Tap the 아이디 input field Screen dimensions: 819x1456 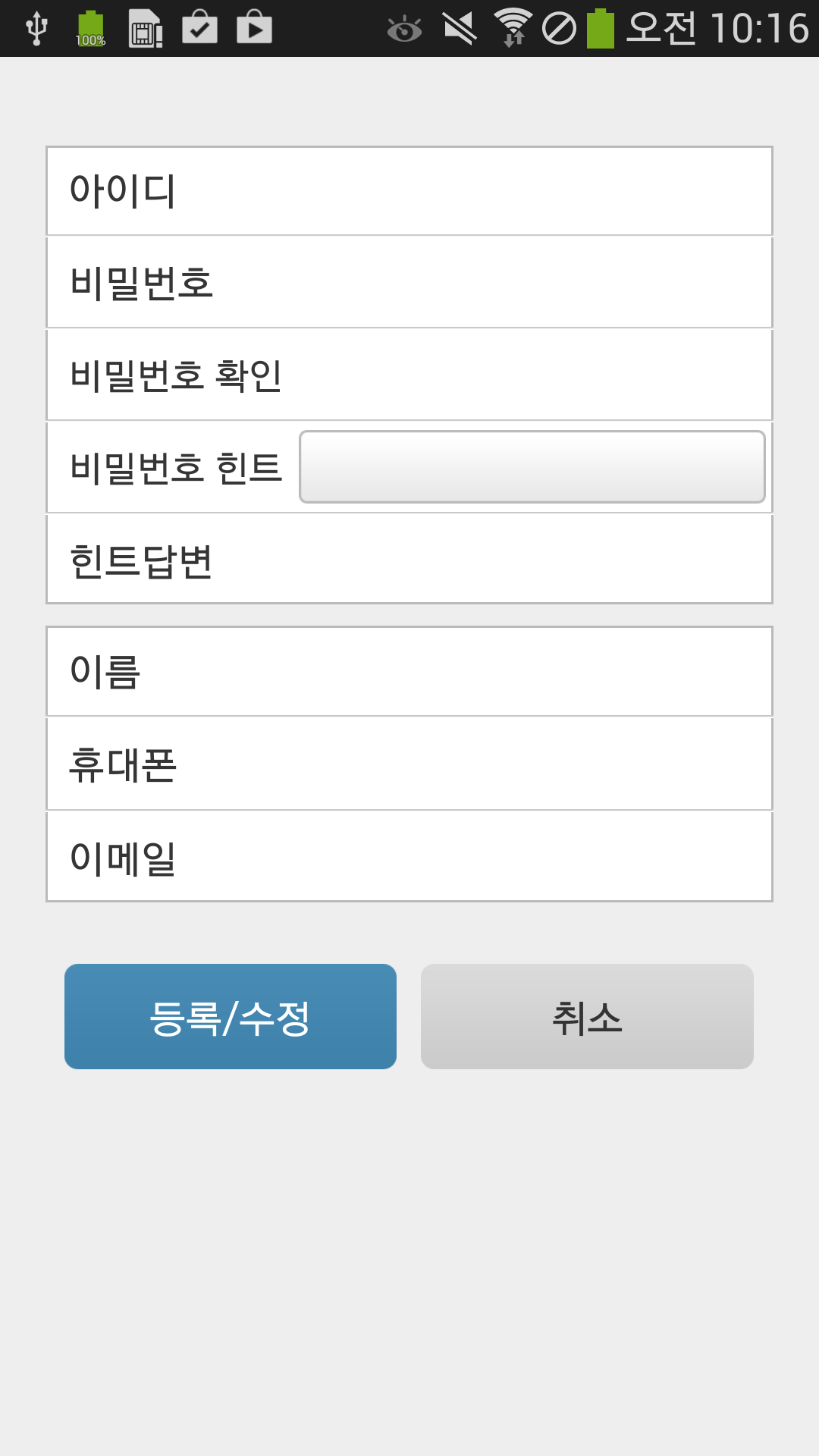pyautogui.click(x=409, y=190)
